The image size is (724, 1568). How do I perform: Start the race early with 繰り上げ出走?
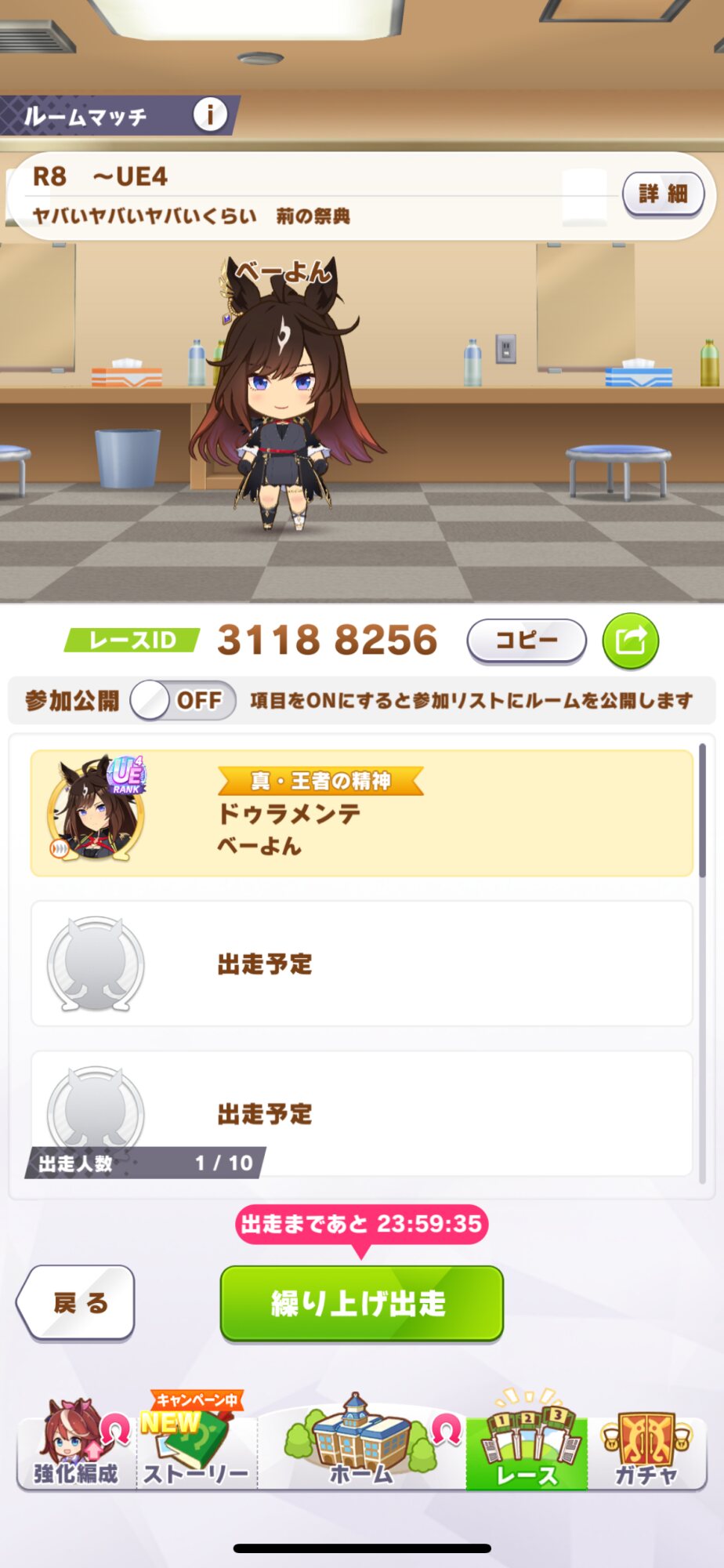[361, 1303]
